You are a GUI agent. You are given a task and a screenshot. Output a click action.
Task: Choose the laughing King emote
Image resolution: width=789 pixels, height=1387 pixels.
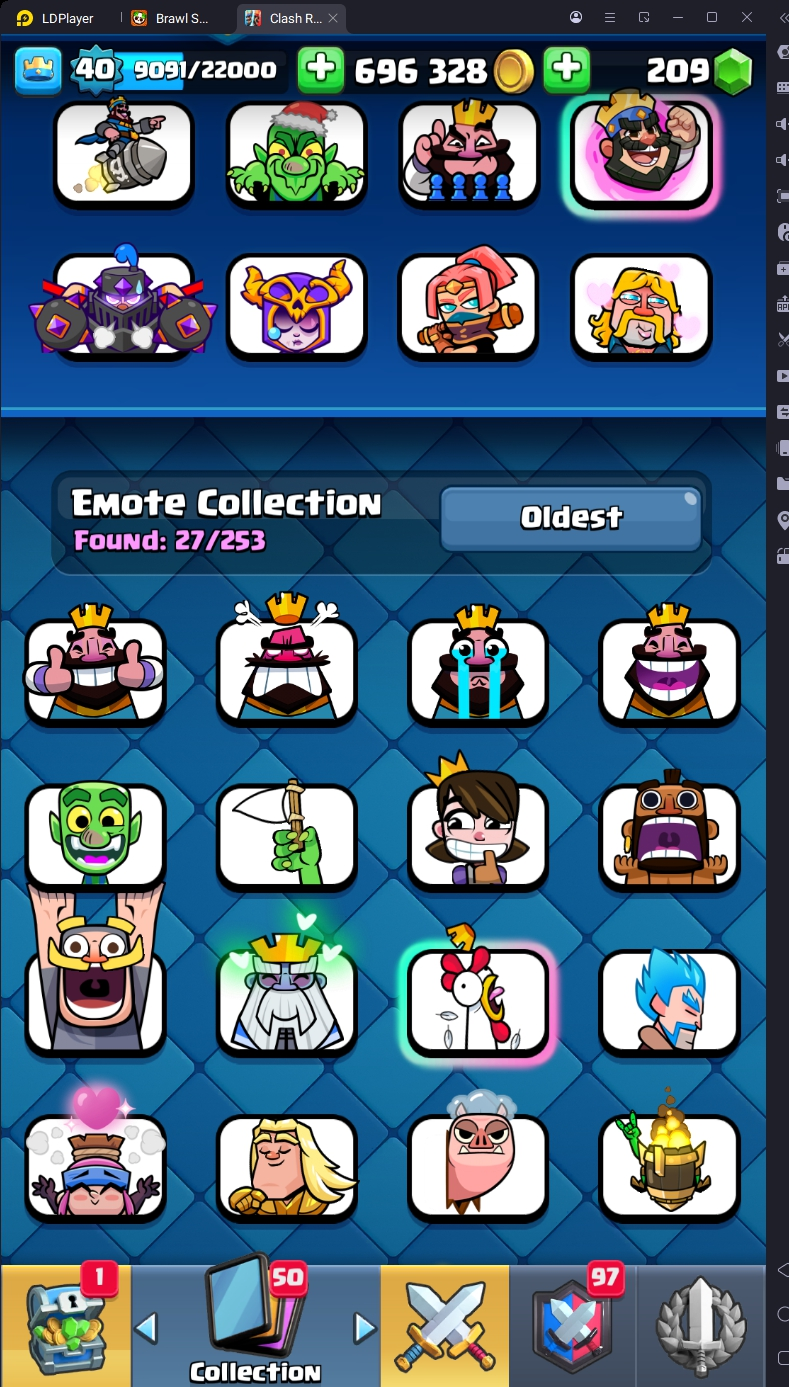(669, 668)
